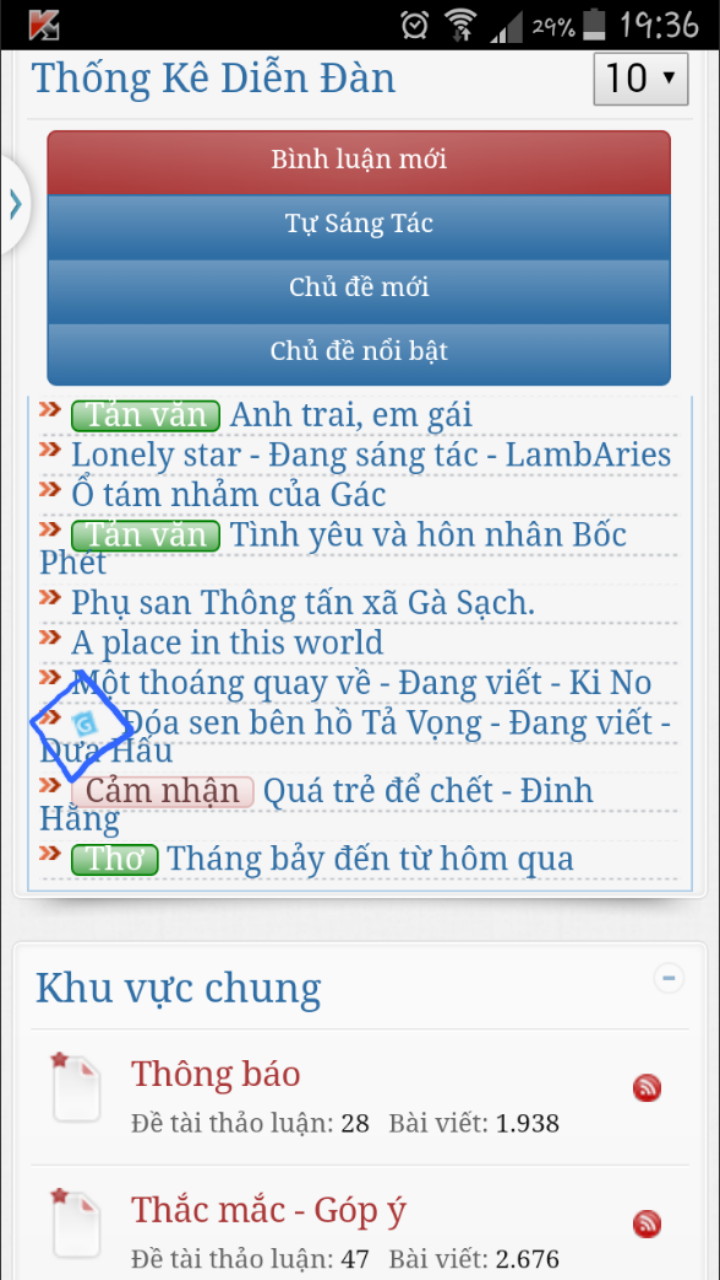Select the Bình luận mới tab
The image size is (720, 1280).
coord(359,161)
